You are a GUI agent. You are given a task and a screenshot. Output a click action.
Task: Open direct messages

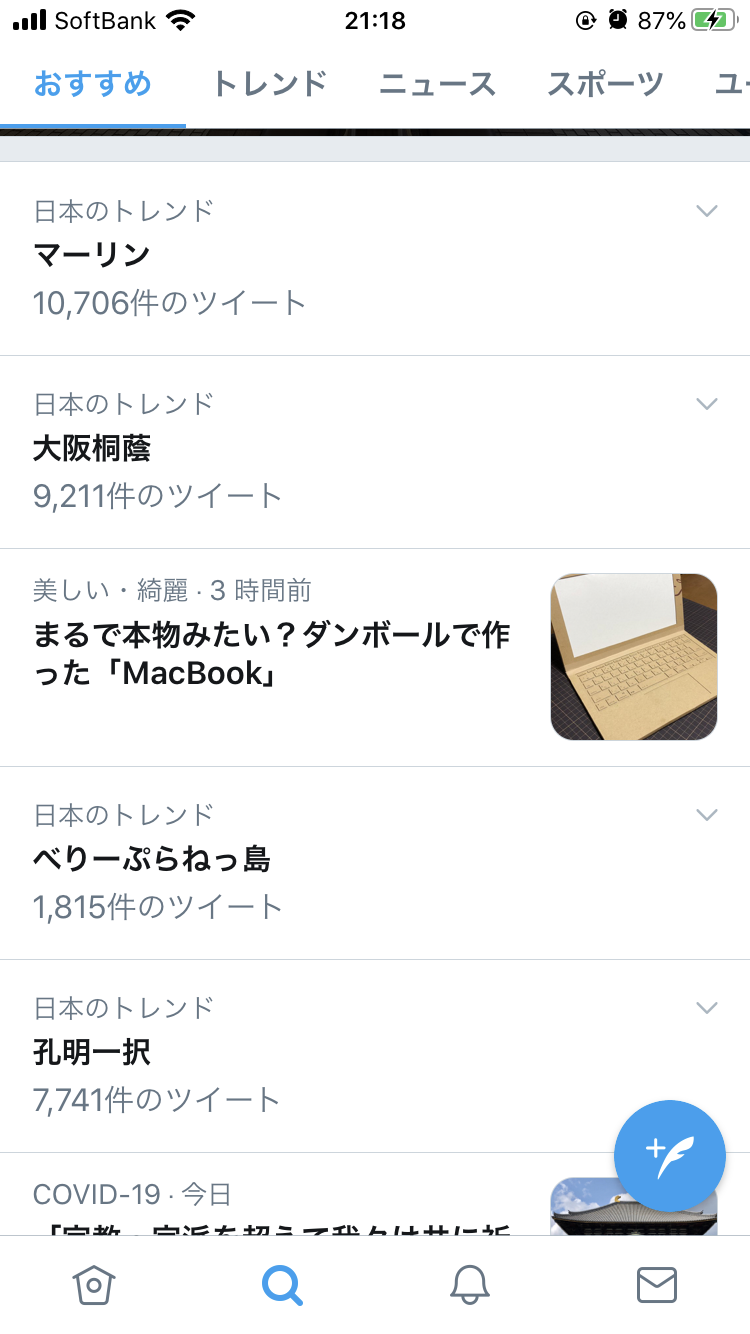pyautogui.click(x=657, y=1285)
